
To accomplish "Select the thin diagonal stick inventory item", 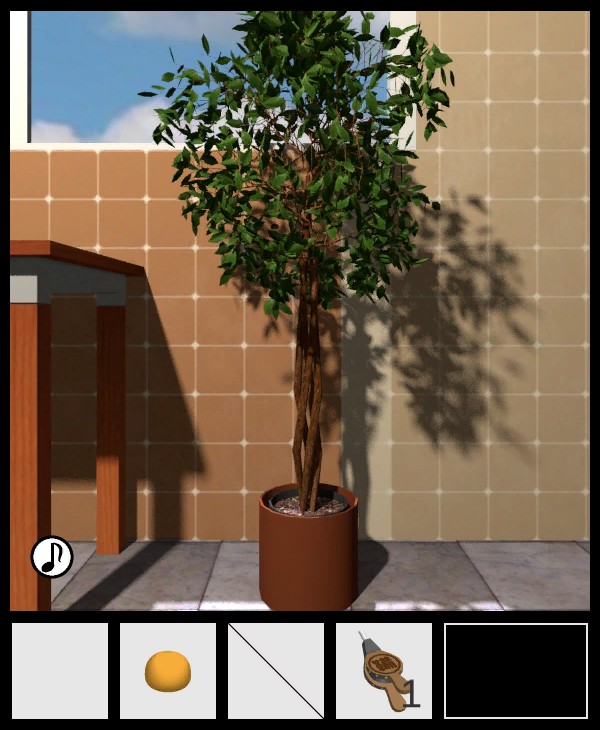I will [x=276, y=671].
